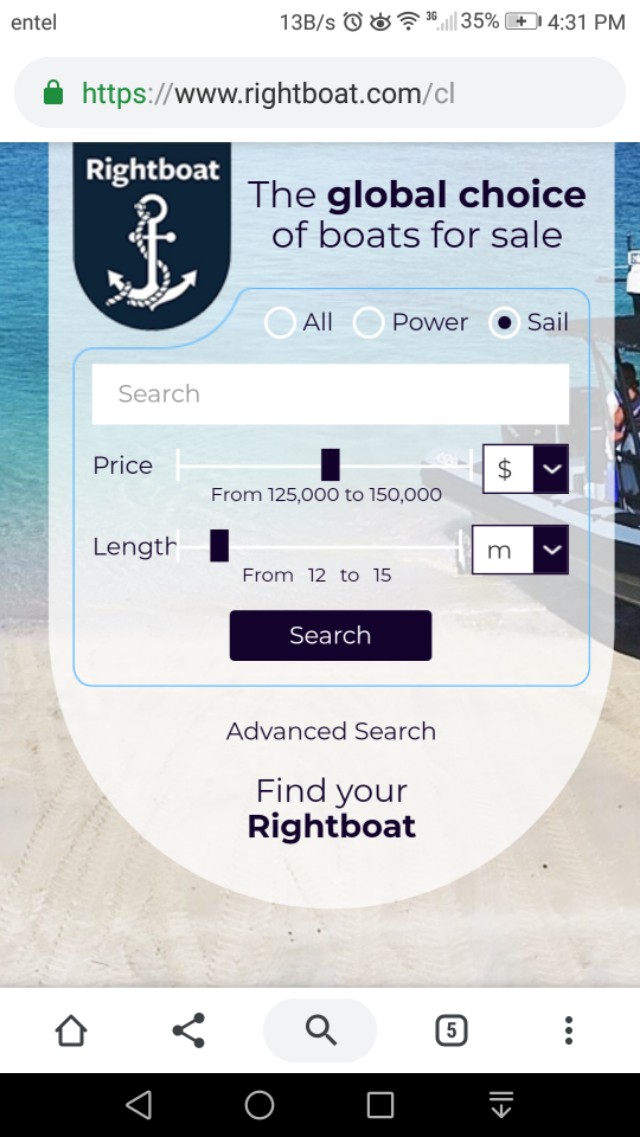Tap the URL address bar
640x1137 pixels.
click(x=320, y=93)
